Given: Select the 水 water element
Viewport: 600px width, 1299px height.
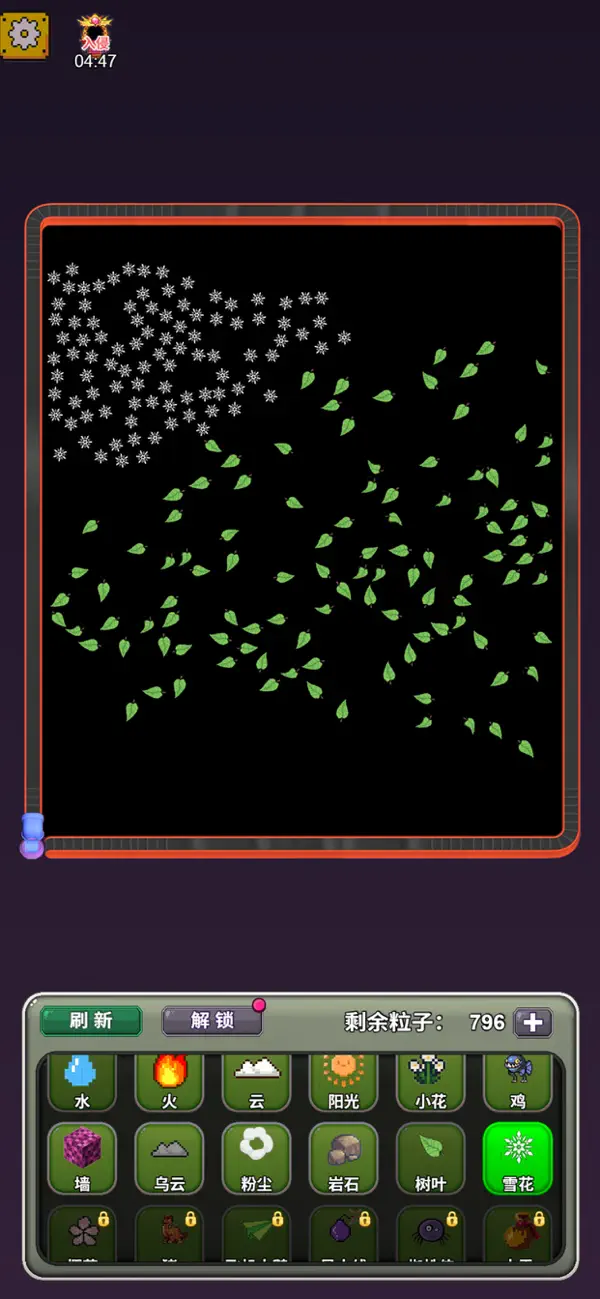Looking at the screenshot, I should pos(82,1081).
